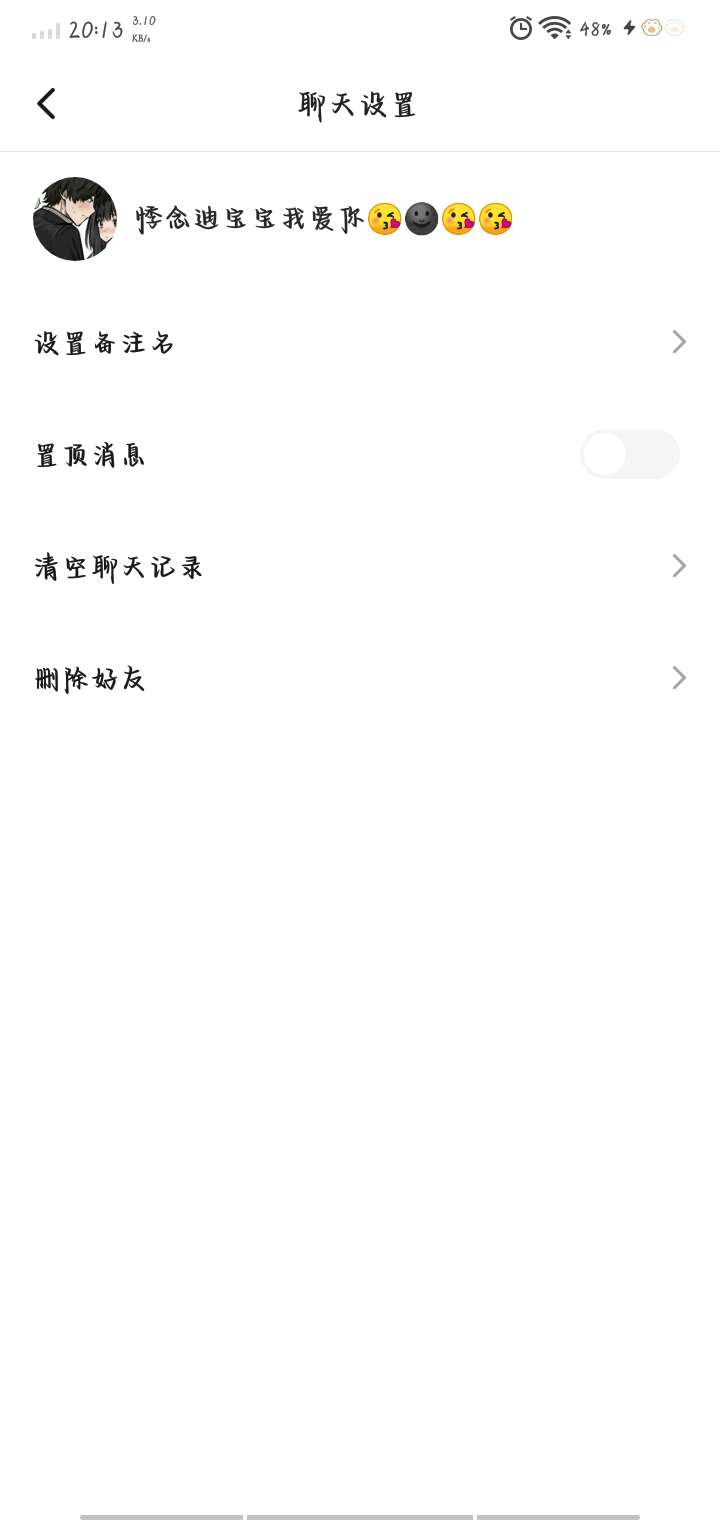Toggle the 置顶消息 switch

pos(629,455)
